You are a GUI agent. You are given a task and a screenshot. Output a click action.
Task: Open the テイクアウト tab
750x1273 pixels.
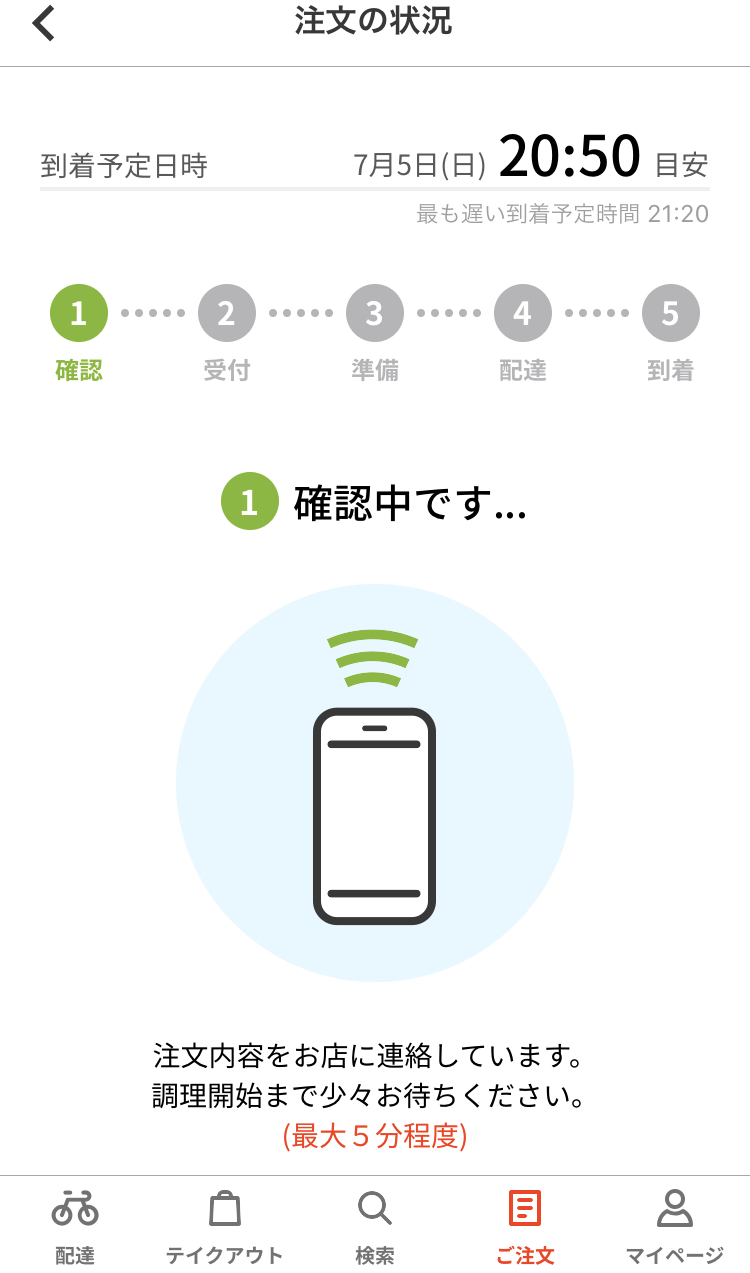point(224,1226)
